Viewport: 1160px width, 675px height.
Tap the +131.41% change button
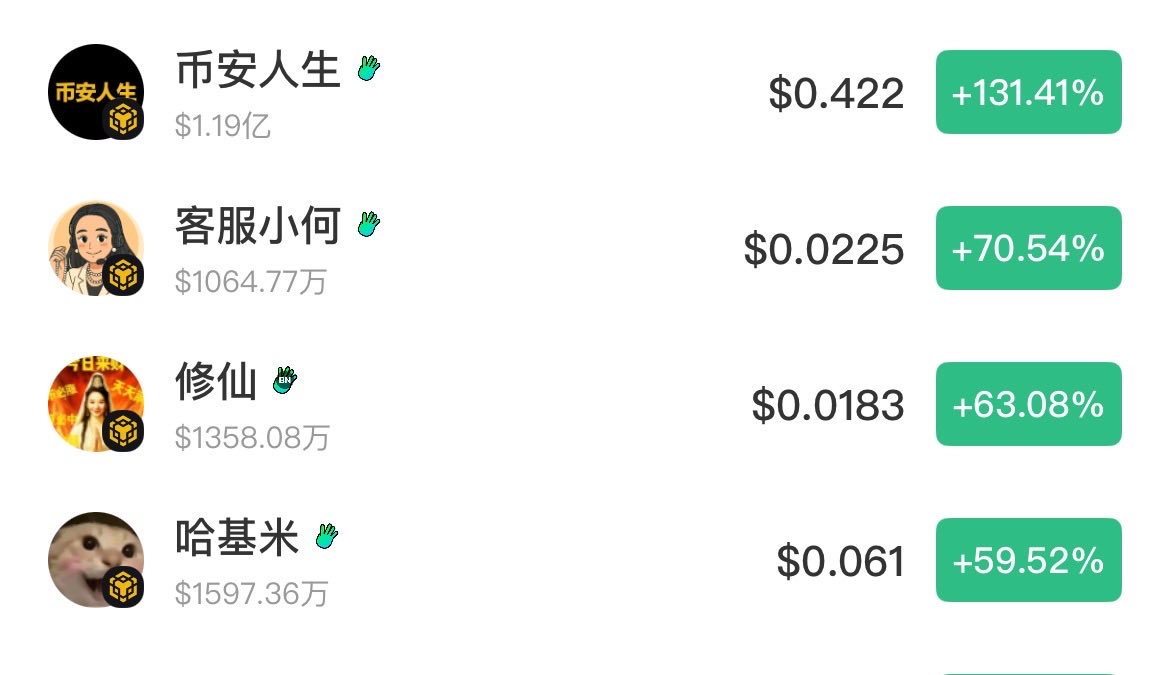click(x=1028, y=92)
